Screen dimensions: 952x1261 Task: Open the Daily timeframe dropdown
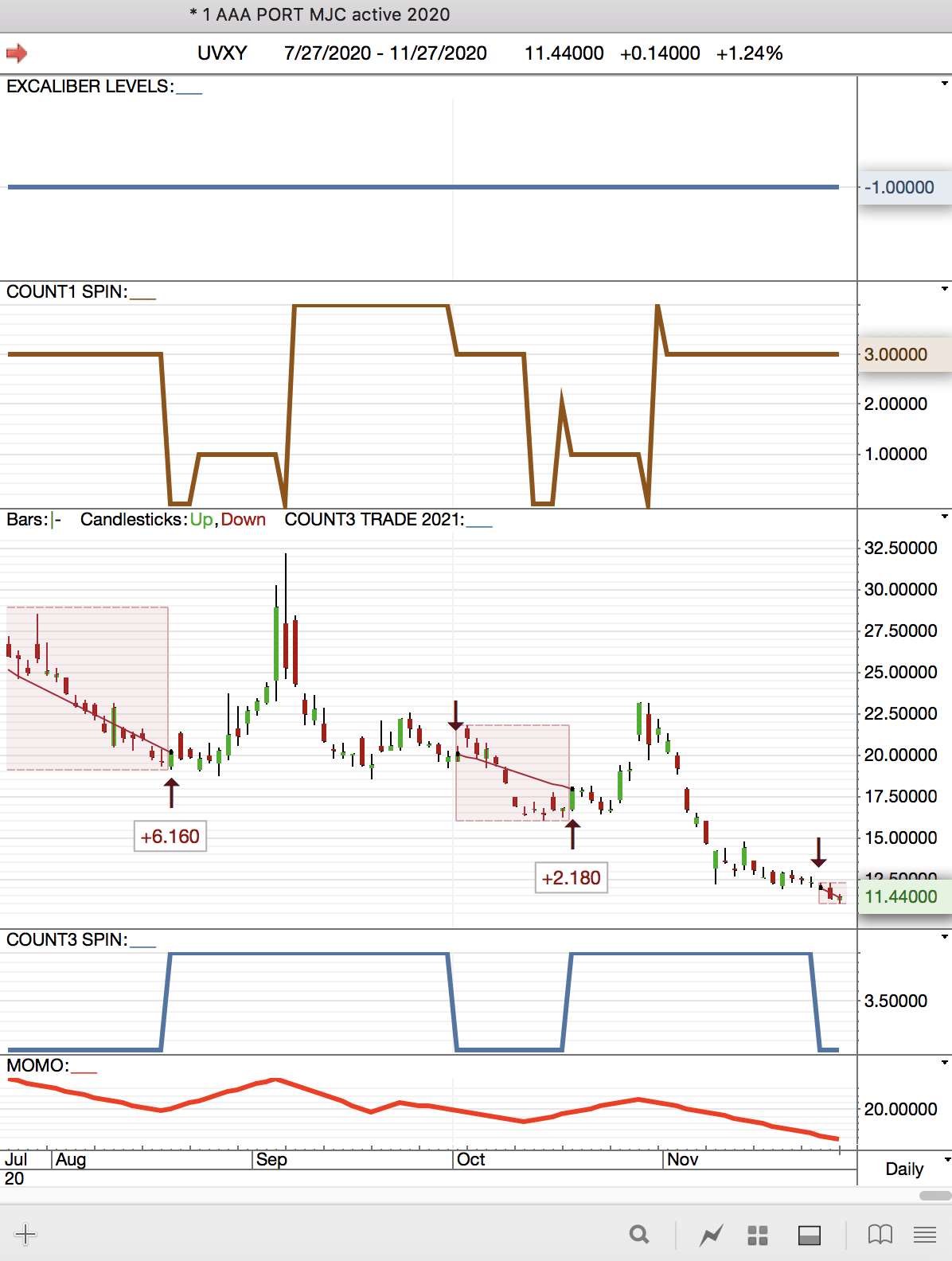tap(905, 1169)
